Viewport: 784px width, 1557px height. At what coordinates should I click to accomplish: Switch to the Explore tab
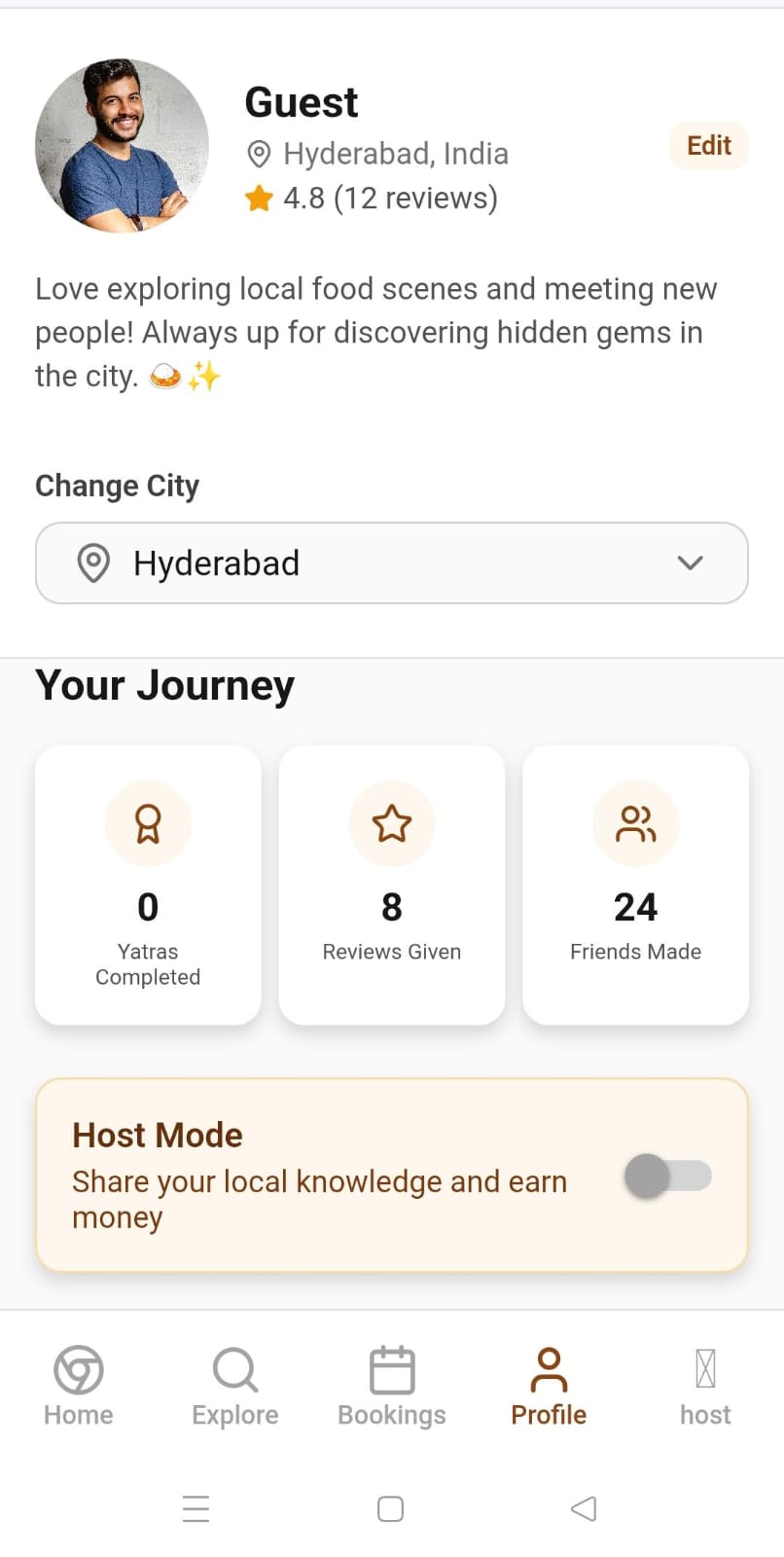click(234, 1386)
